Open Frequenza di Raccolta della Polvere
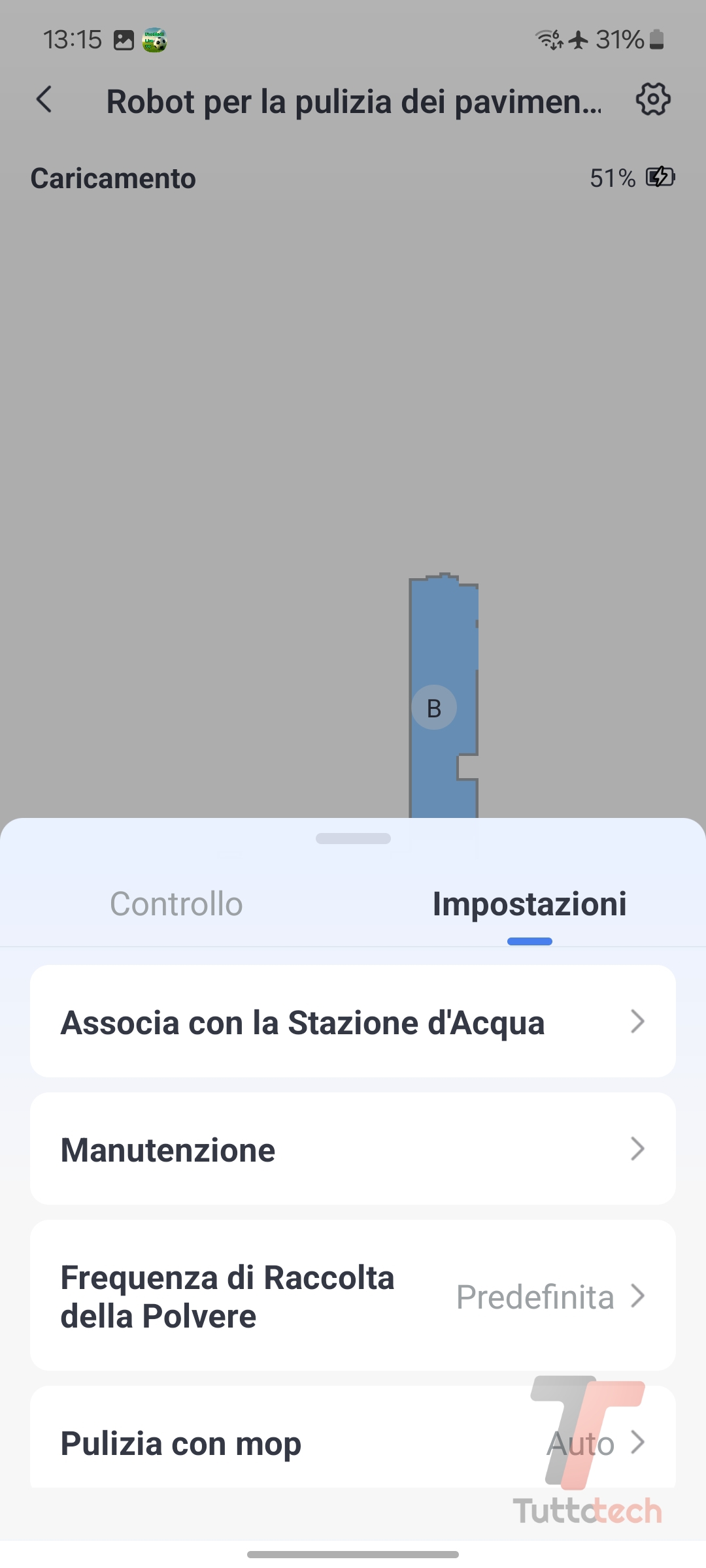This screenshot has width=706, height=1568. tap(353, 1296)
